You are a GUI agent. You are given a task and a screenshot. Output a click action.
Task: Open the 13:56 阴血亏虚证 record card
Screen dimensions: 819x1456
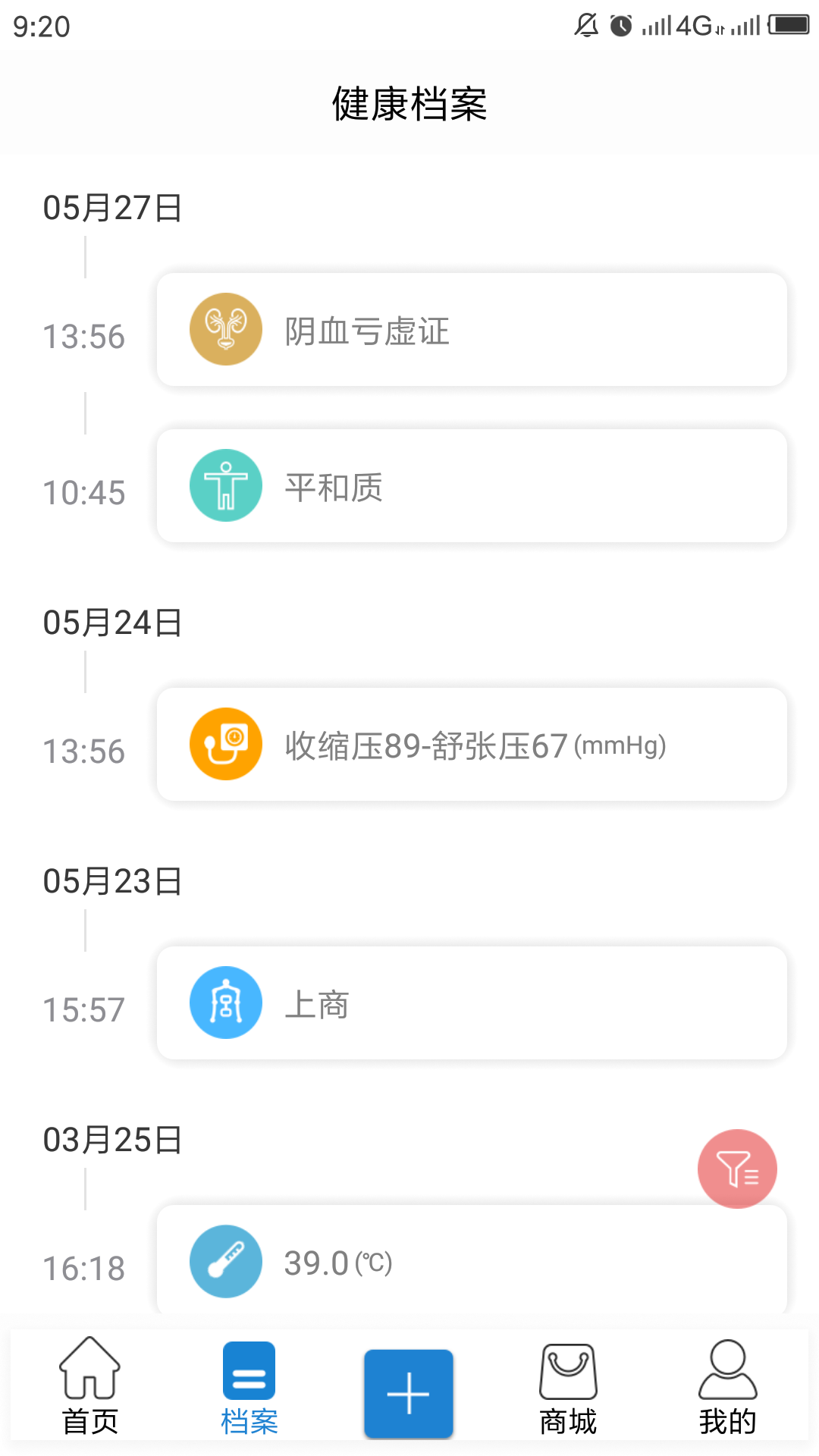472,329
